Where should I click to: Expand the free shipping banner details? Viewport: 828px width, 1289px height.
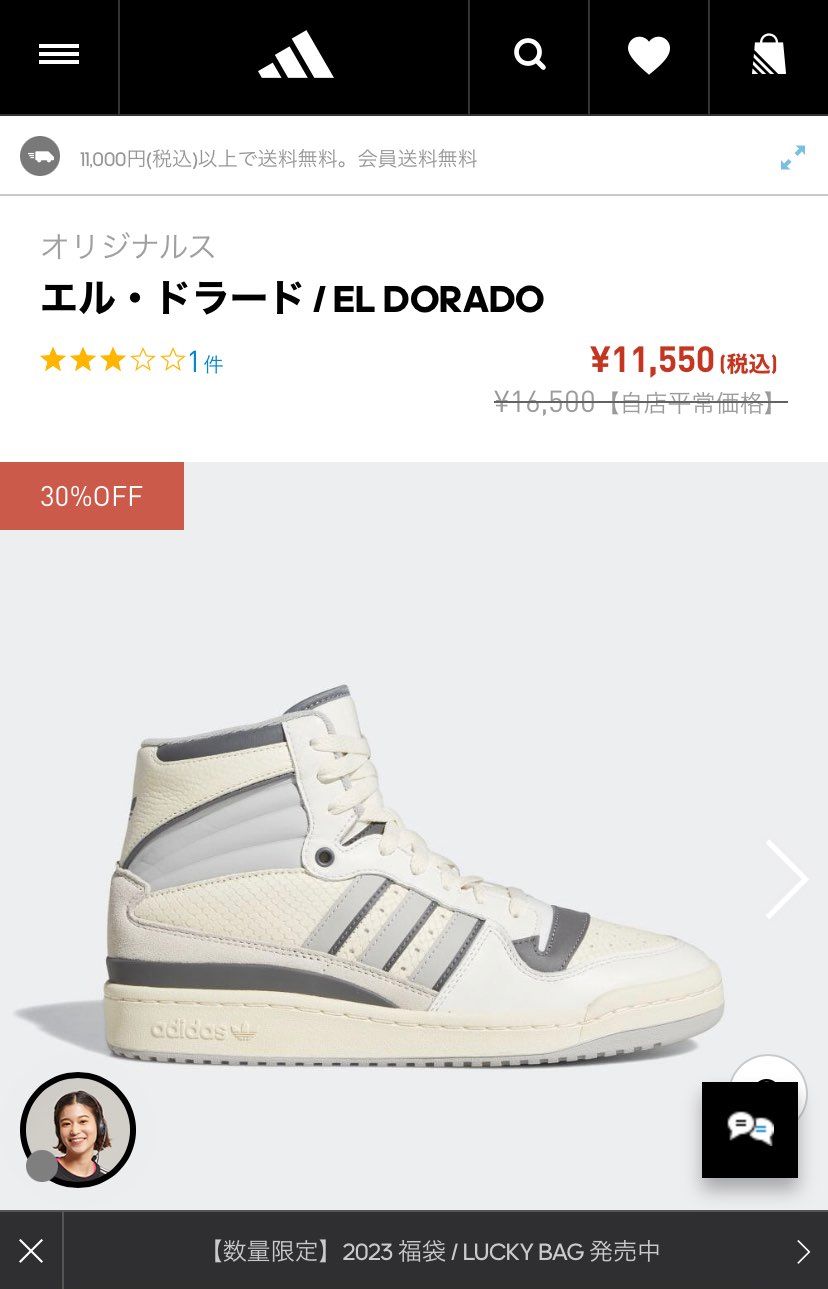tap(793, 156)
